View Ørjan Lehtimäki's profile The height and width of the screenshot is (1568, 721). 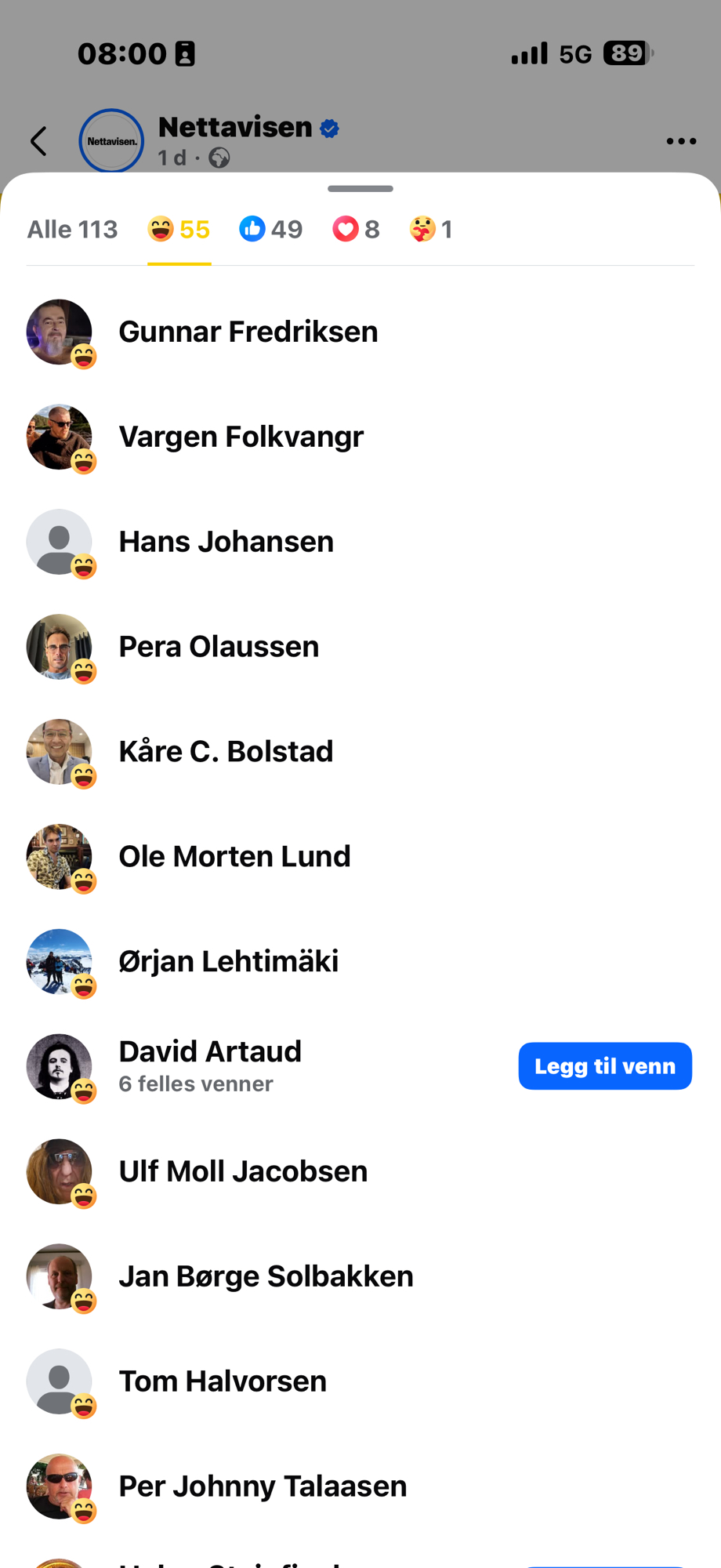point(228,962)
